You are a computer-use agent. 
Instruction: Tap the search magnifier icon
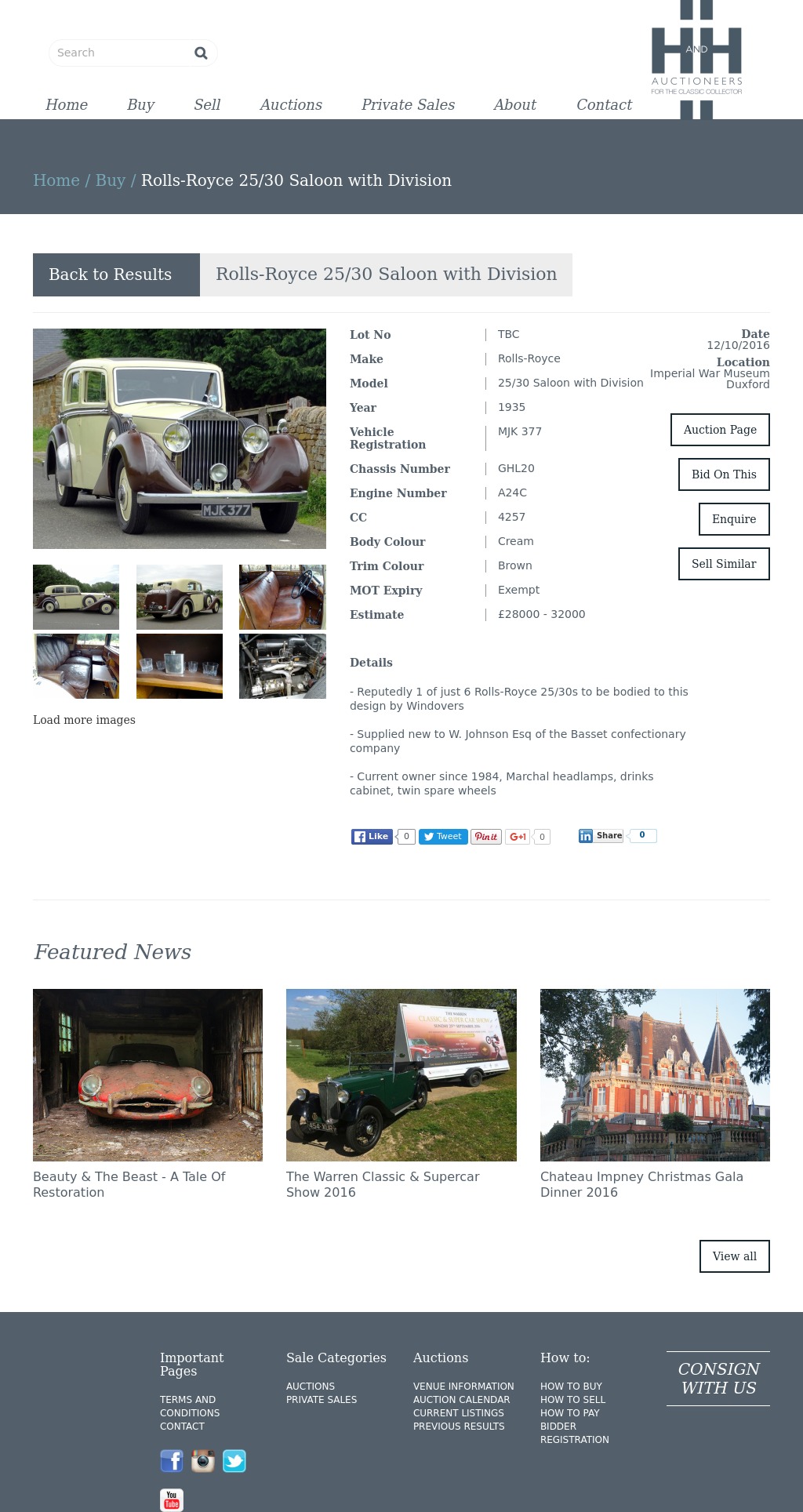(201, 53)
